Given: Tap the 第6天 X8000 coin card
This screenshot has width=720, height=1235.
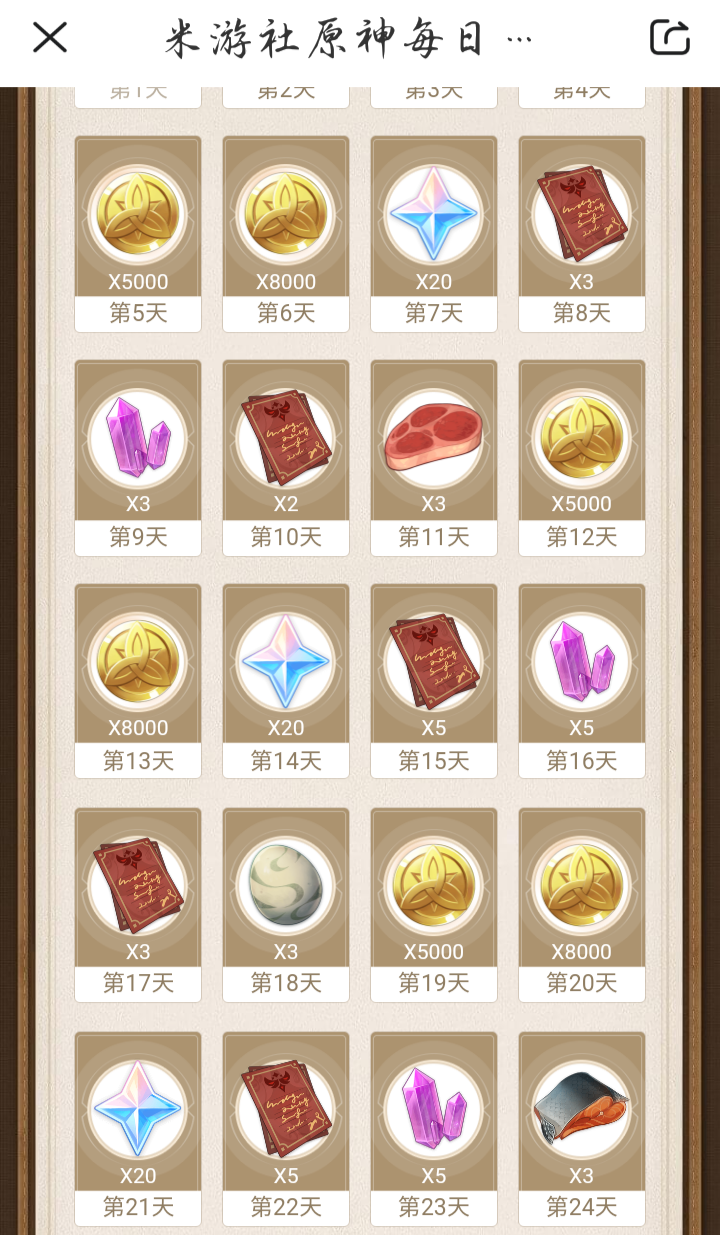Looking at the screenshot, I should (x=286, y=233).
